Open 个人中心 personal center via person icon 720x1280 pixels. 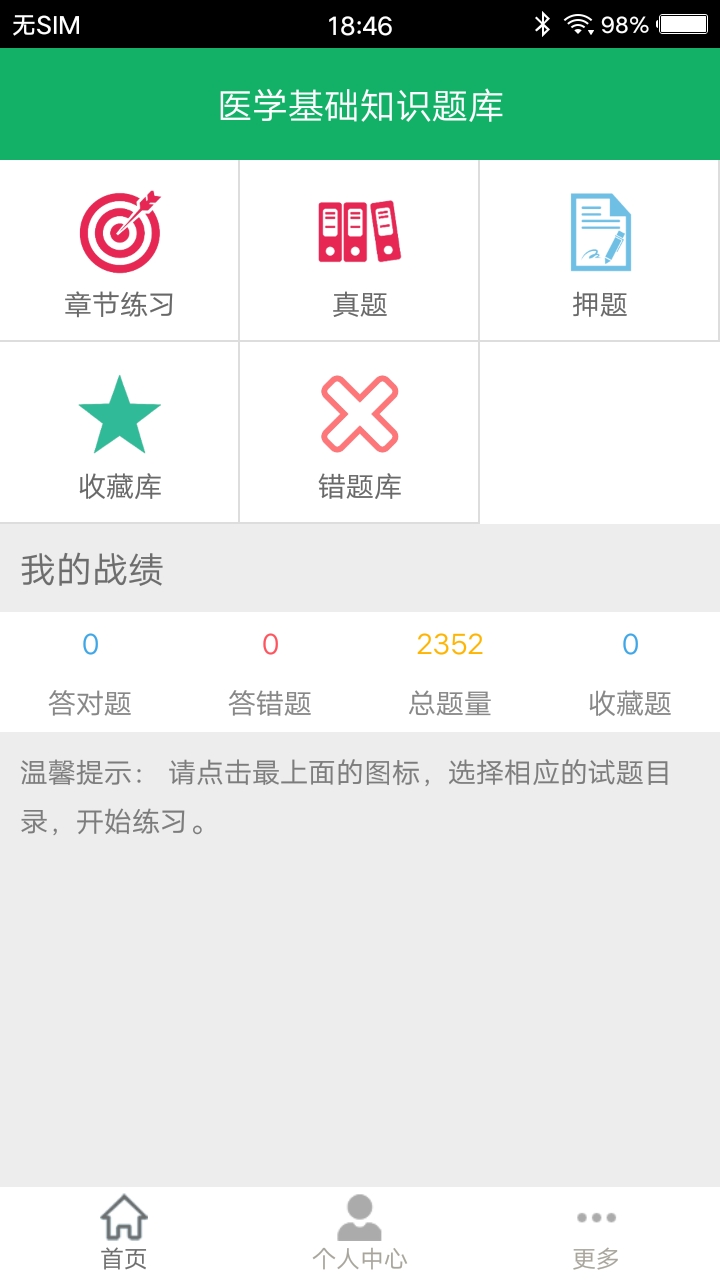tap(360, 1215)
